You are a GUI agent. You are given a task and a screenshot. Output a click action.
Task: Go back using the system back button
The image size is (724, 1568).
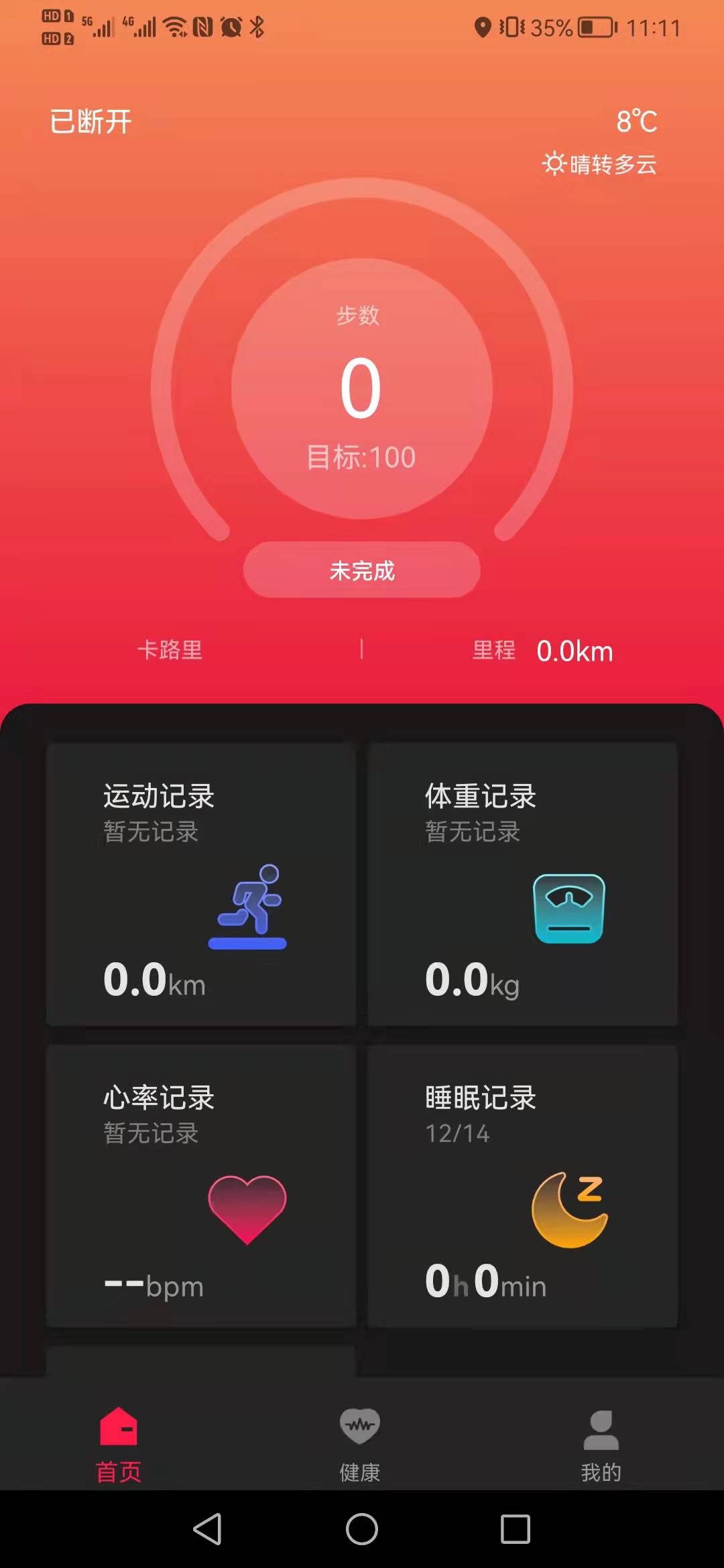pyautogui.click(x=207, y=1530)
